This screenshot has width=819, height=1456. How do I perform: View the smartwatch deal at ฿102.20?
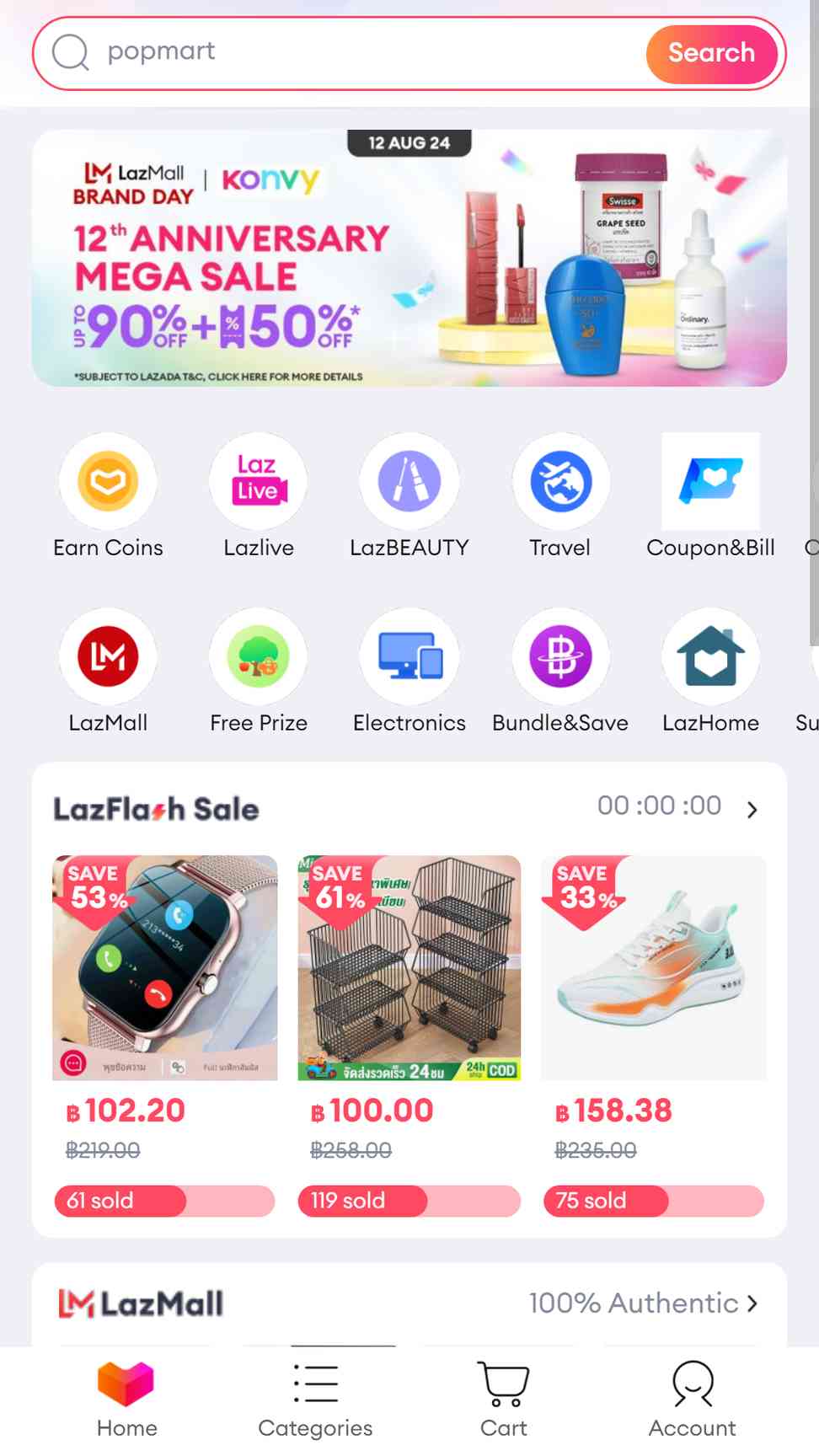tap(165, 1036)
